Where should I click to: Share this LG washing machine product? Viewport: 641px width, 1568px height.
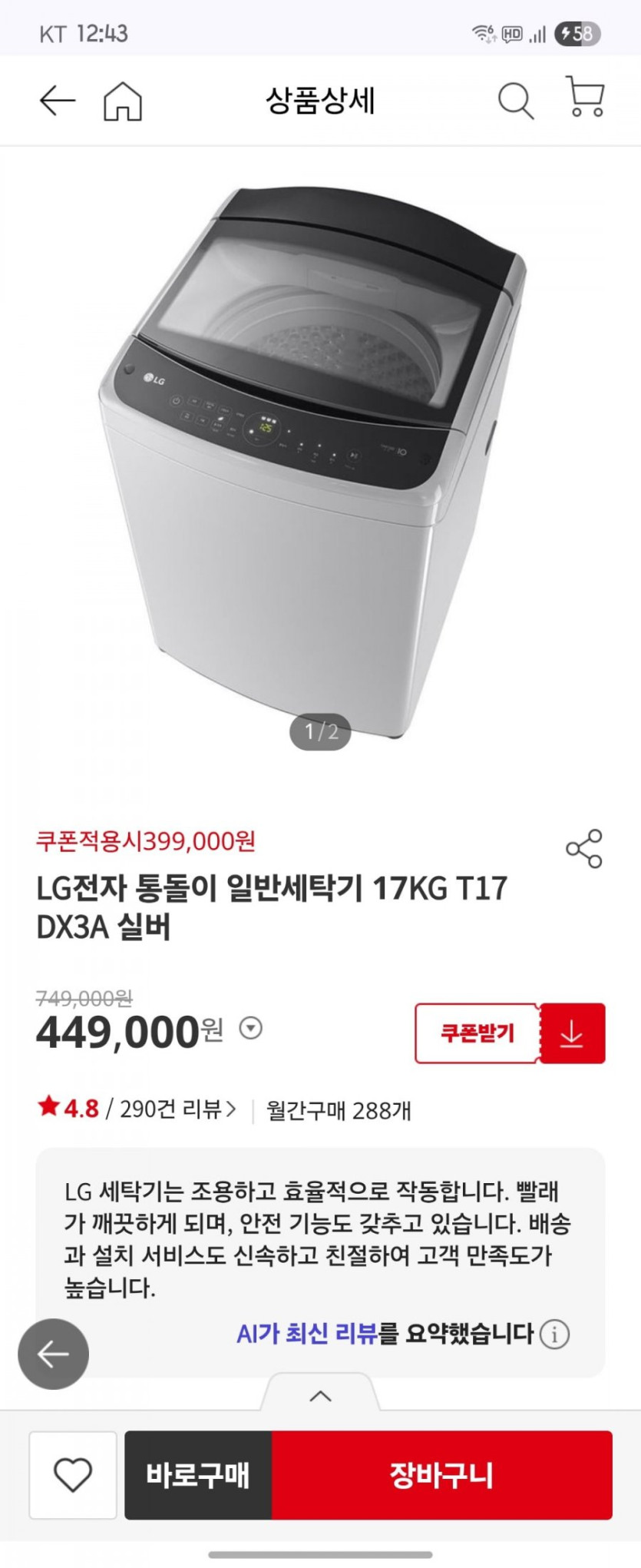pyautogui.click(x=584, y=849)
